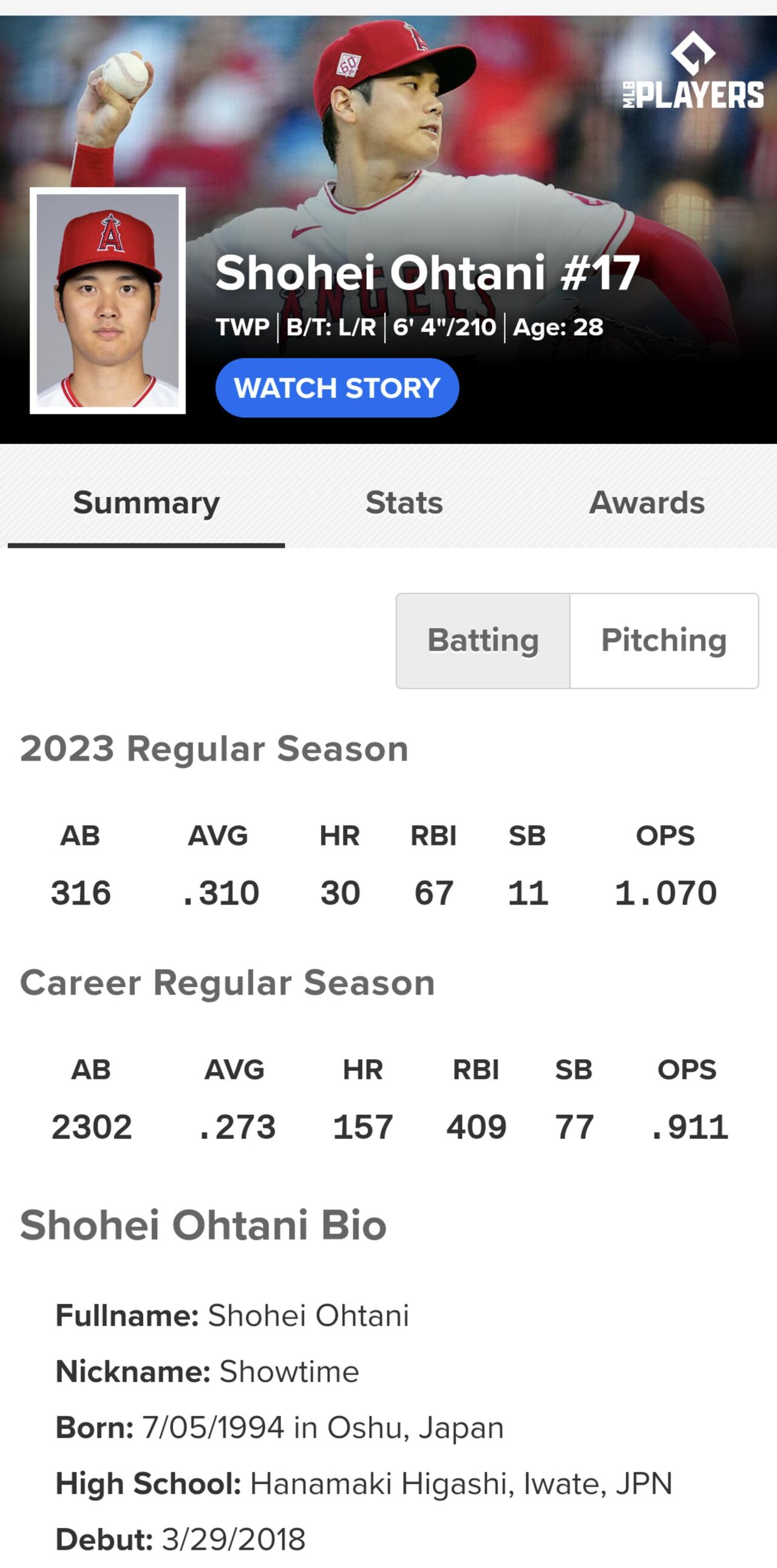Tap the Watch Story button
The height and width of the screenshot is (1568, 777).
click(x=336, y=388)
